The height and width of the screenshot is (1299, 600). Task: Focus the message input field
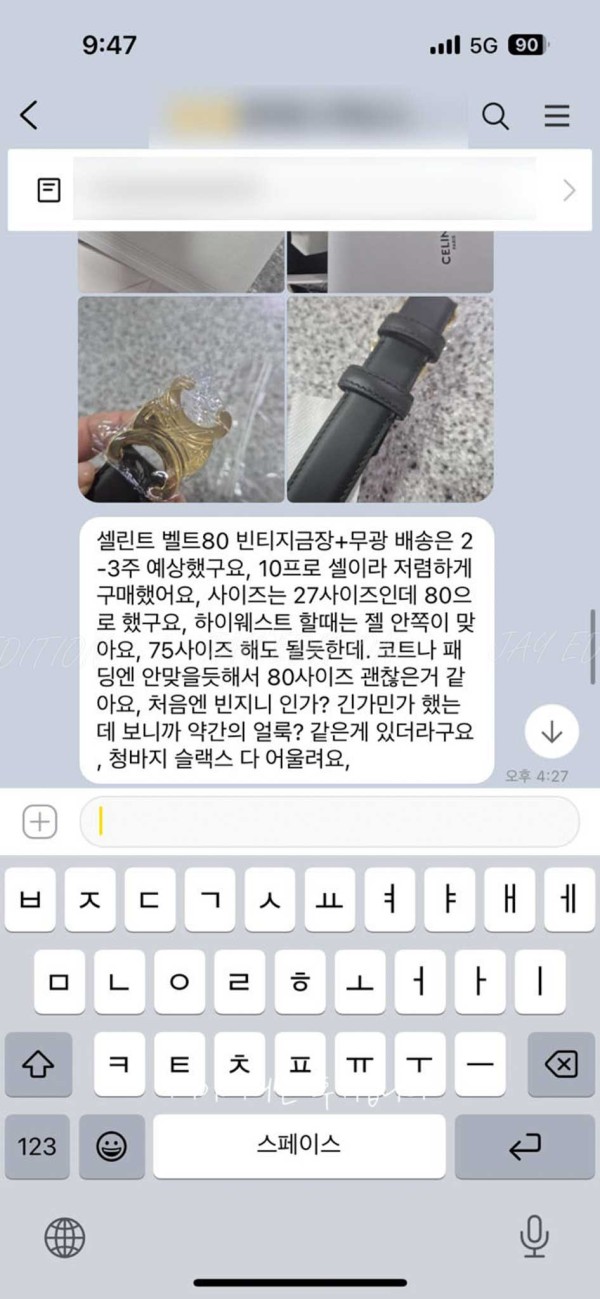[x=330, y=822]
